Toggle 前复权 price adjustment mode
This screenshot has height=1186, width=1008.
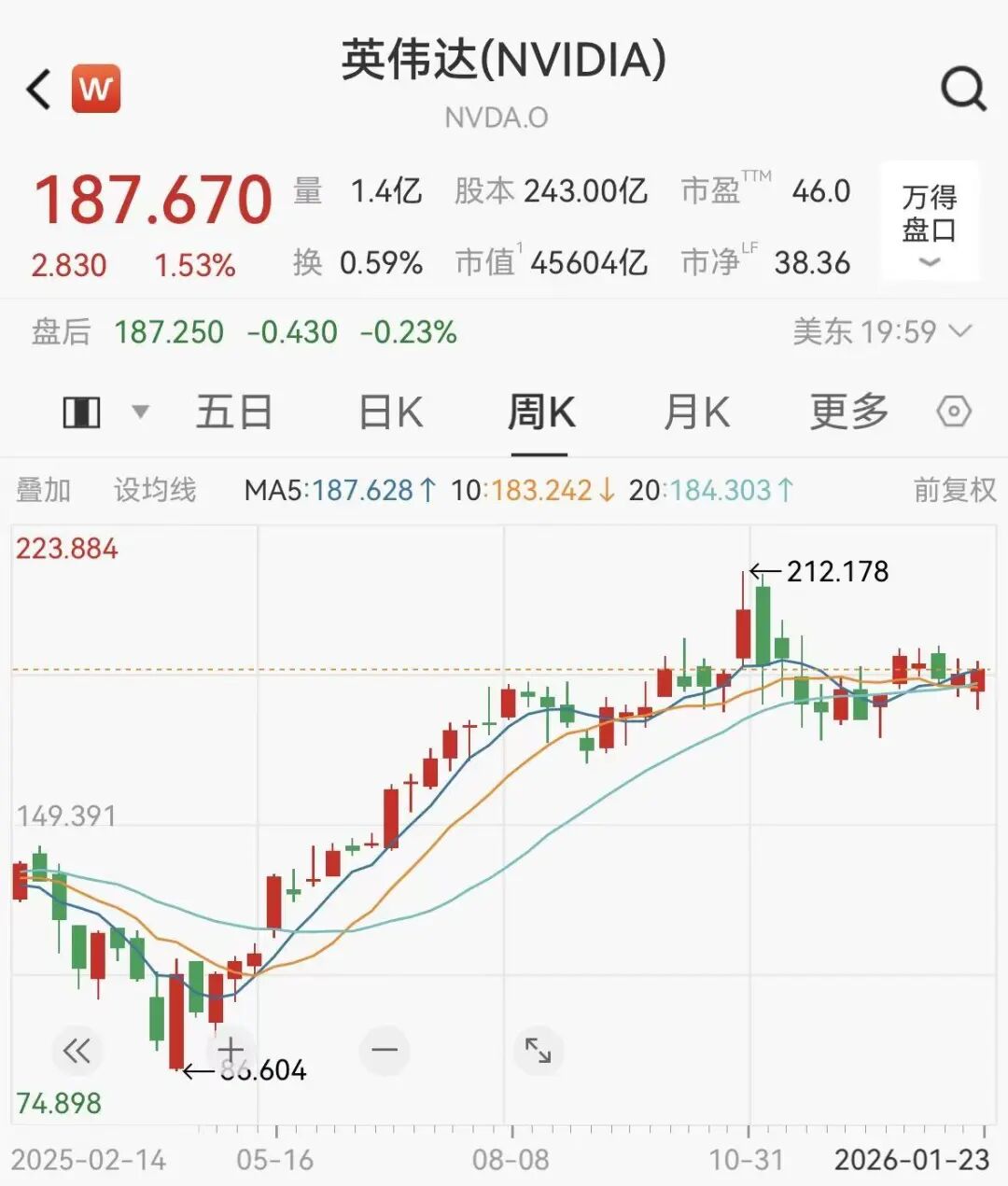point(954,489)
